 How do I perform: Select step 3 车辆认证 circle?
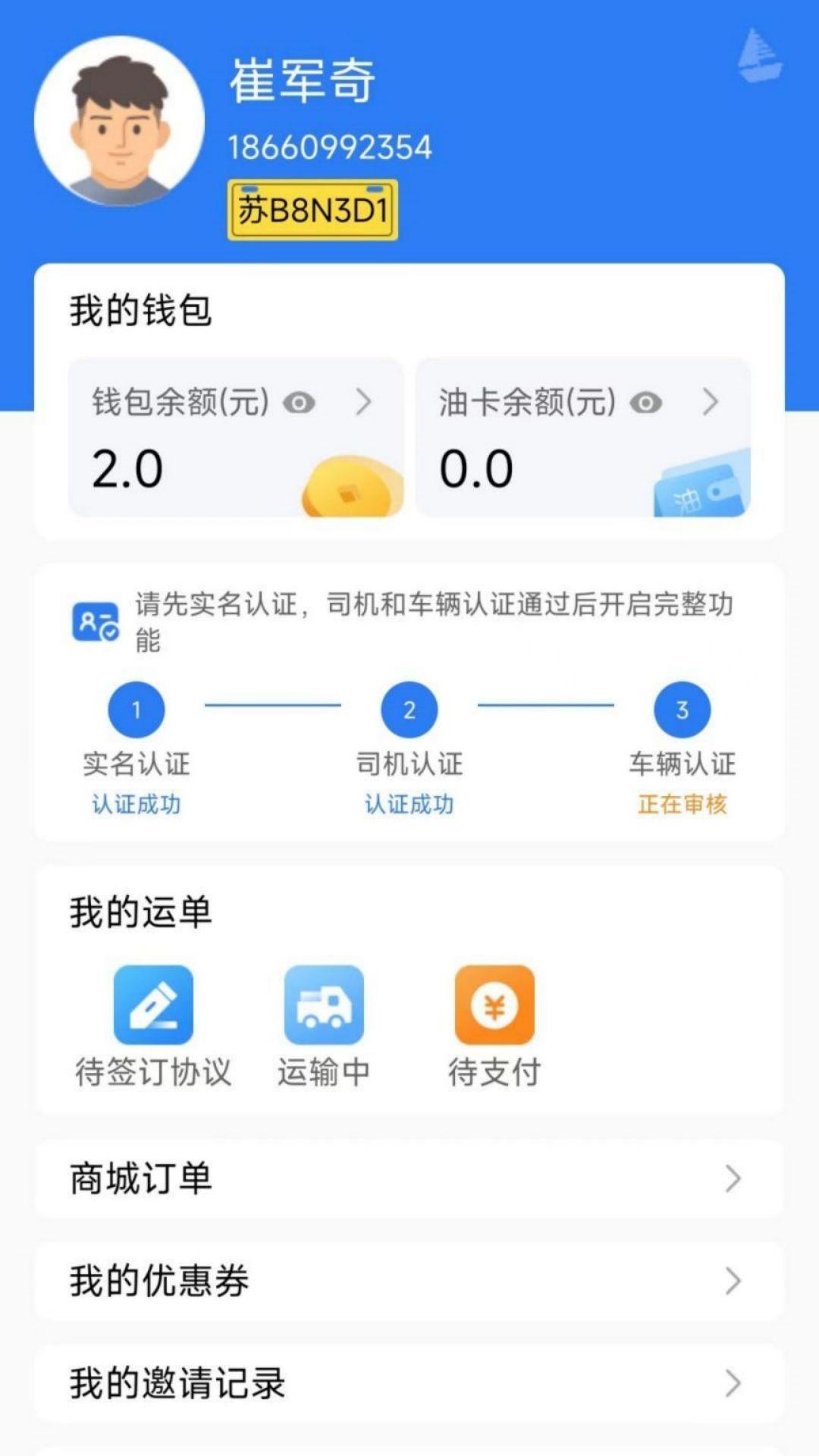[x=681, y=709]
